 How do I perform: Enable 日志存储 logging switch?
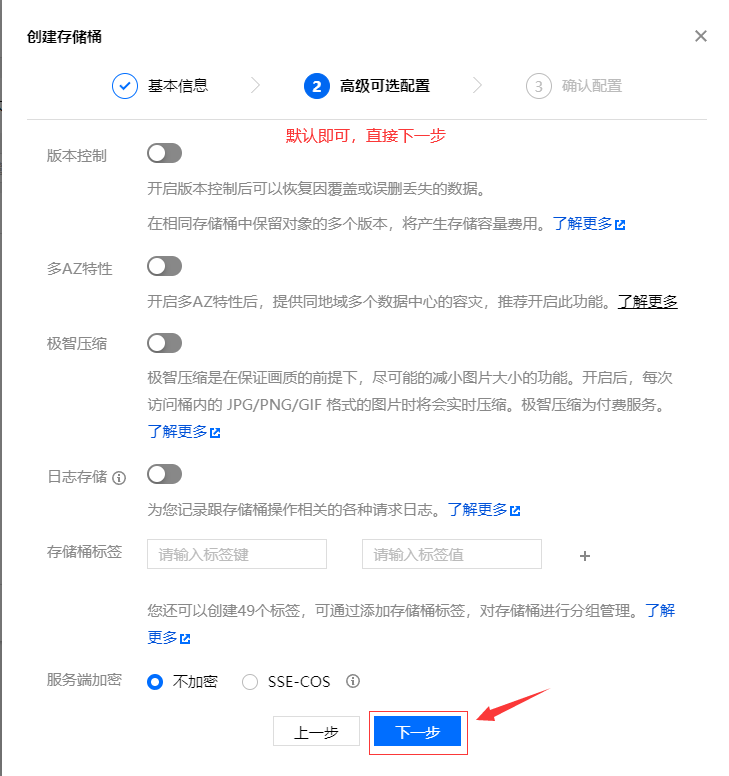[164, 474]
